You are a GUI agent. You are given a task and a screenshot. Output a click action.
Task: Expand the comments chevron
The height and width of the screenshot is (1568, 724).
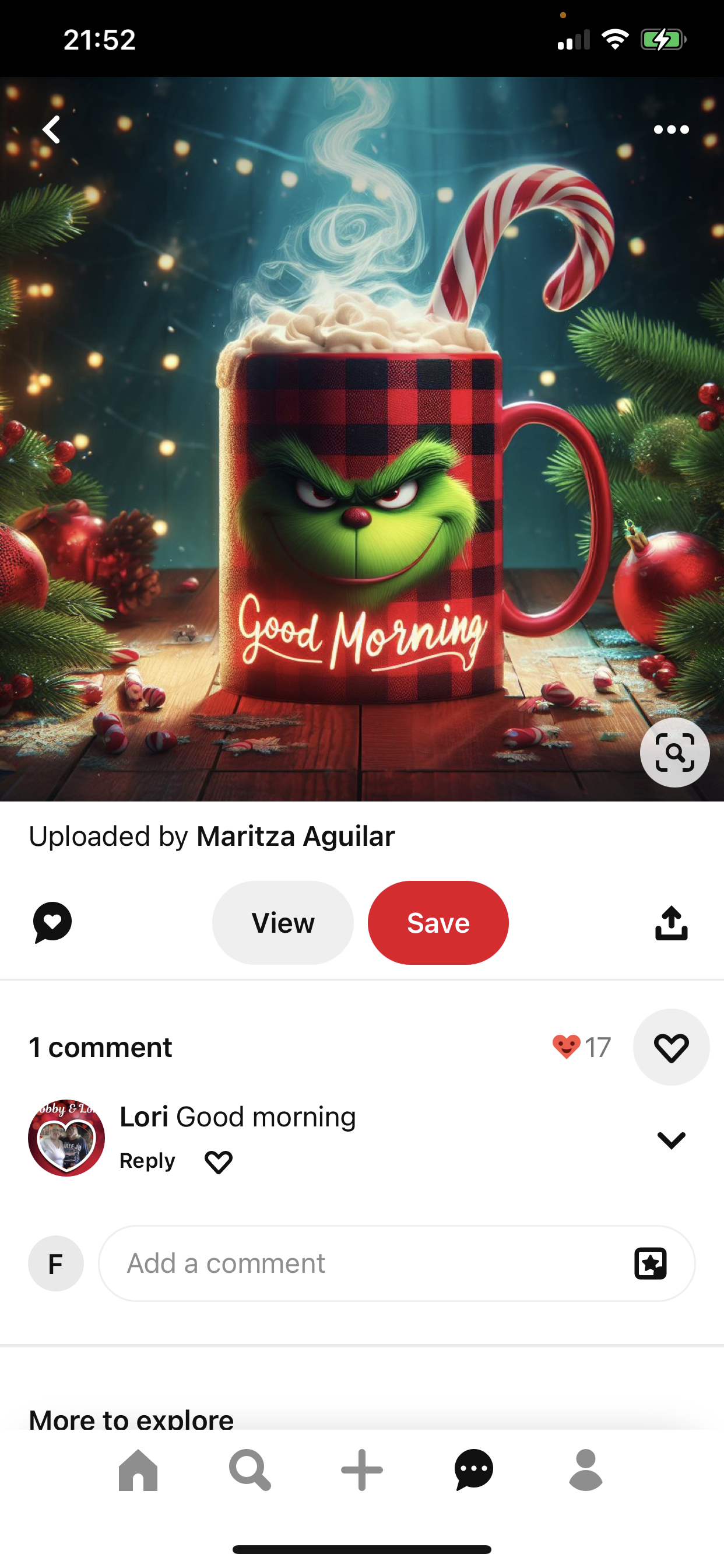click(x=670, y=1139)
